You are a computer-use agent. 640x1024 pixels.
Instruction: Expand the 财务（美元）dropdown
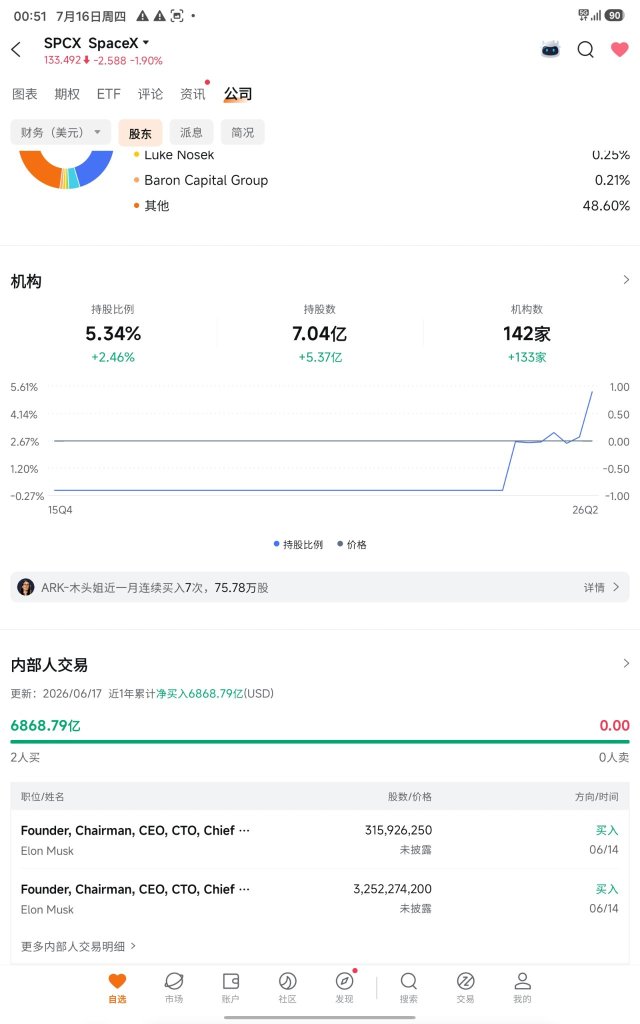click(x=61, y=133)
